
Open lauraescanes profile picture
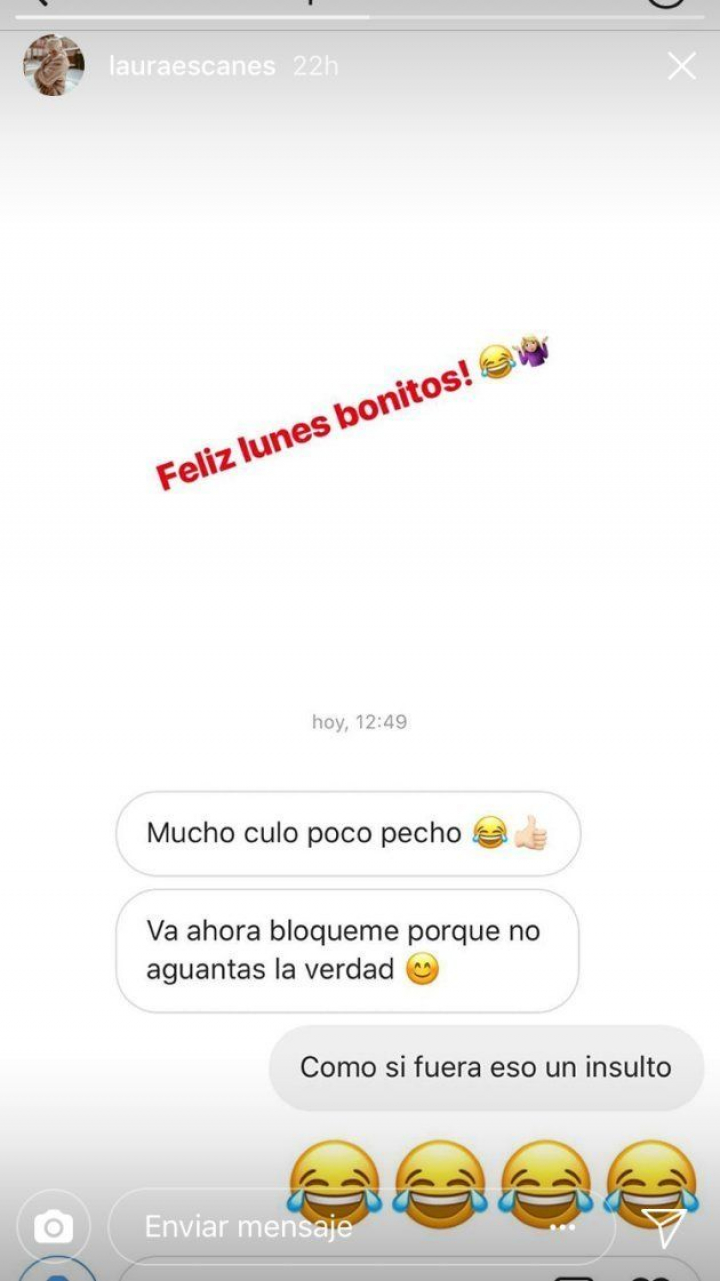tap(53, 66)
